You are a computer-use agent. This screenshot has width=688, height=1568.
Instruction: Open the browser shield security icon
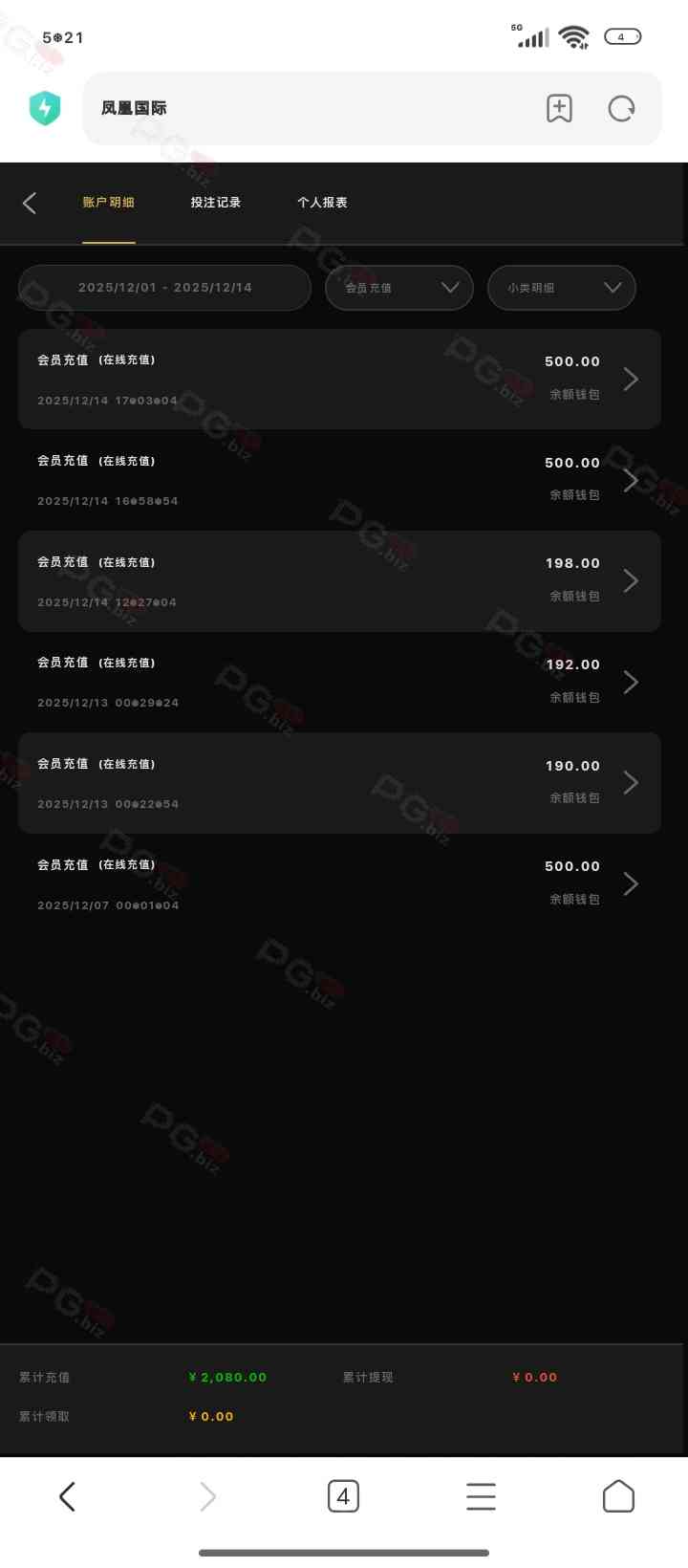45,108
